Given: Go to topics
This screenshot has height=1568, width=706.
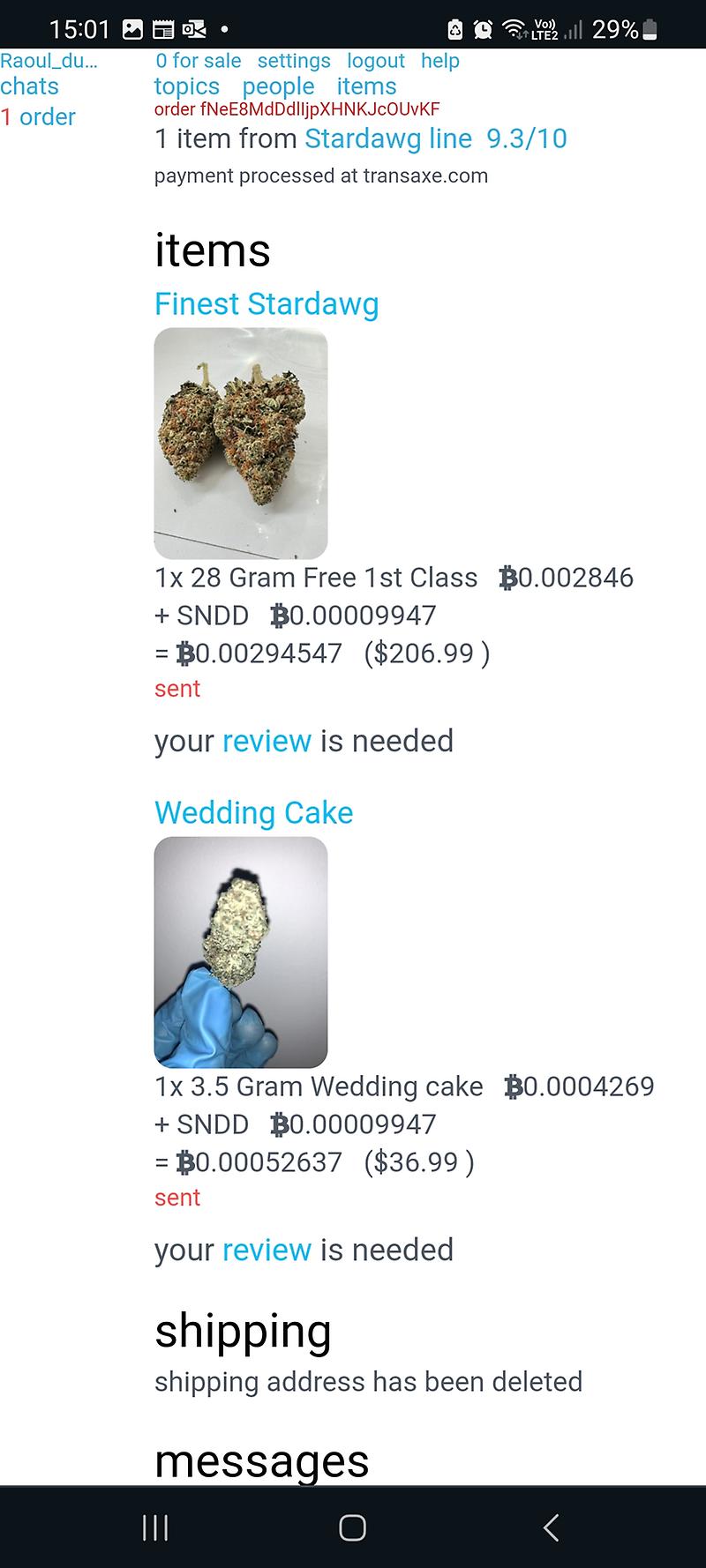Looking at the screenshot, I should click(x=186, y=86).
